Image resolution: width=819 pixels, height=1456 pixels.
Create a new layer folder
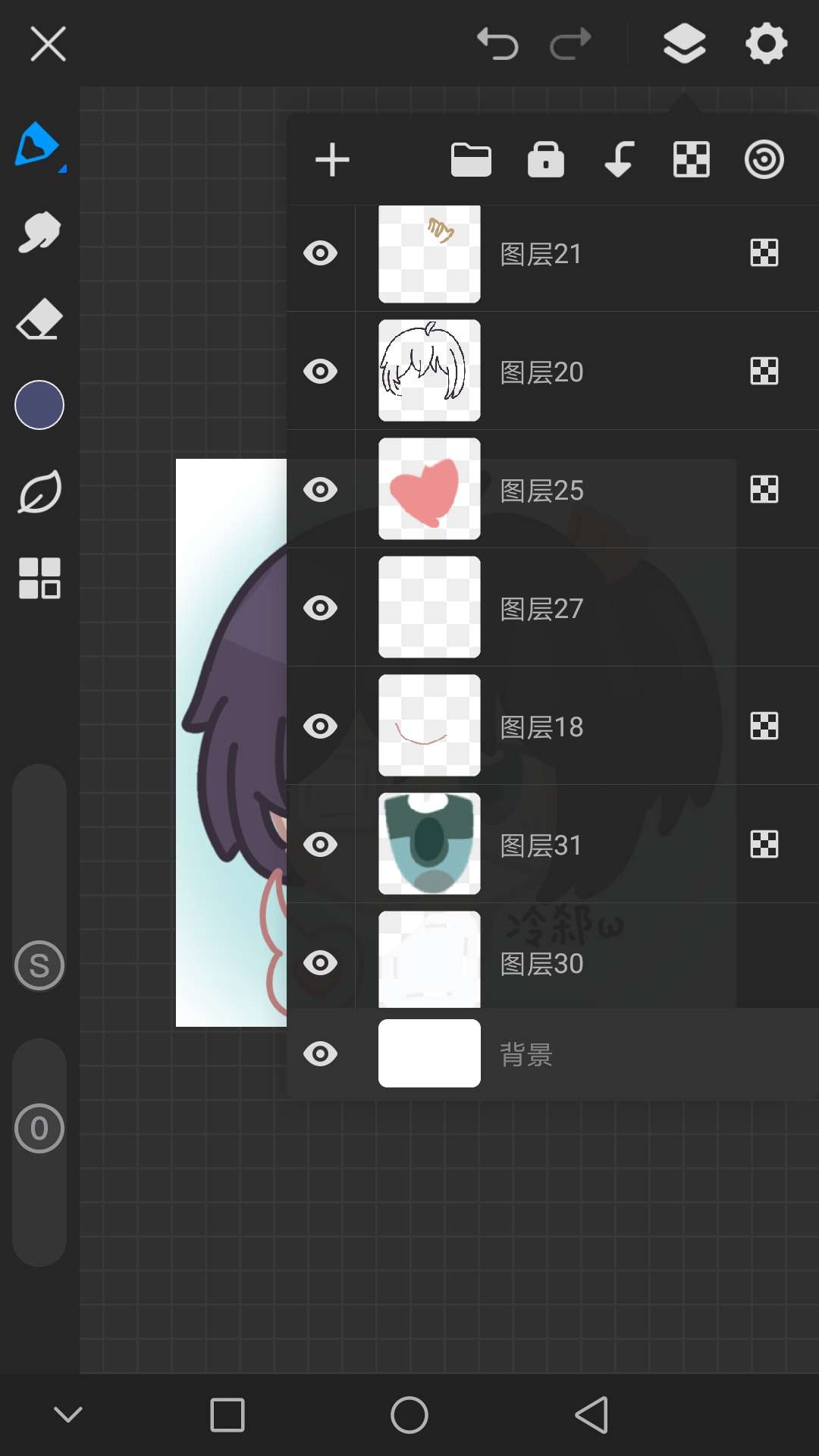[x=471, y=160]
